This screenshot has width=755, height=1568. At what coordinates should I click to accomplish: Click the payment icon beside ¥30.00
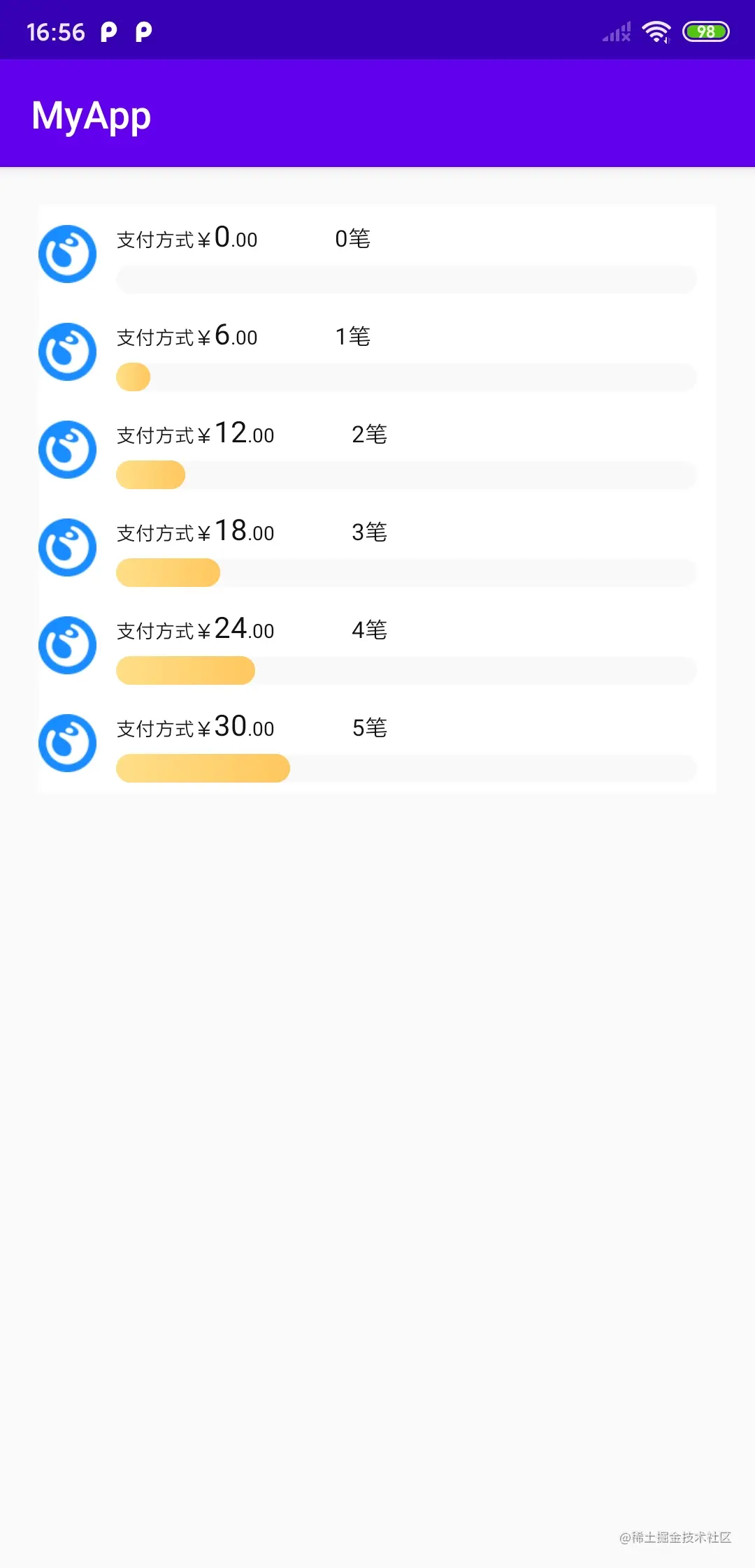click(67, 742)
